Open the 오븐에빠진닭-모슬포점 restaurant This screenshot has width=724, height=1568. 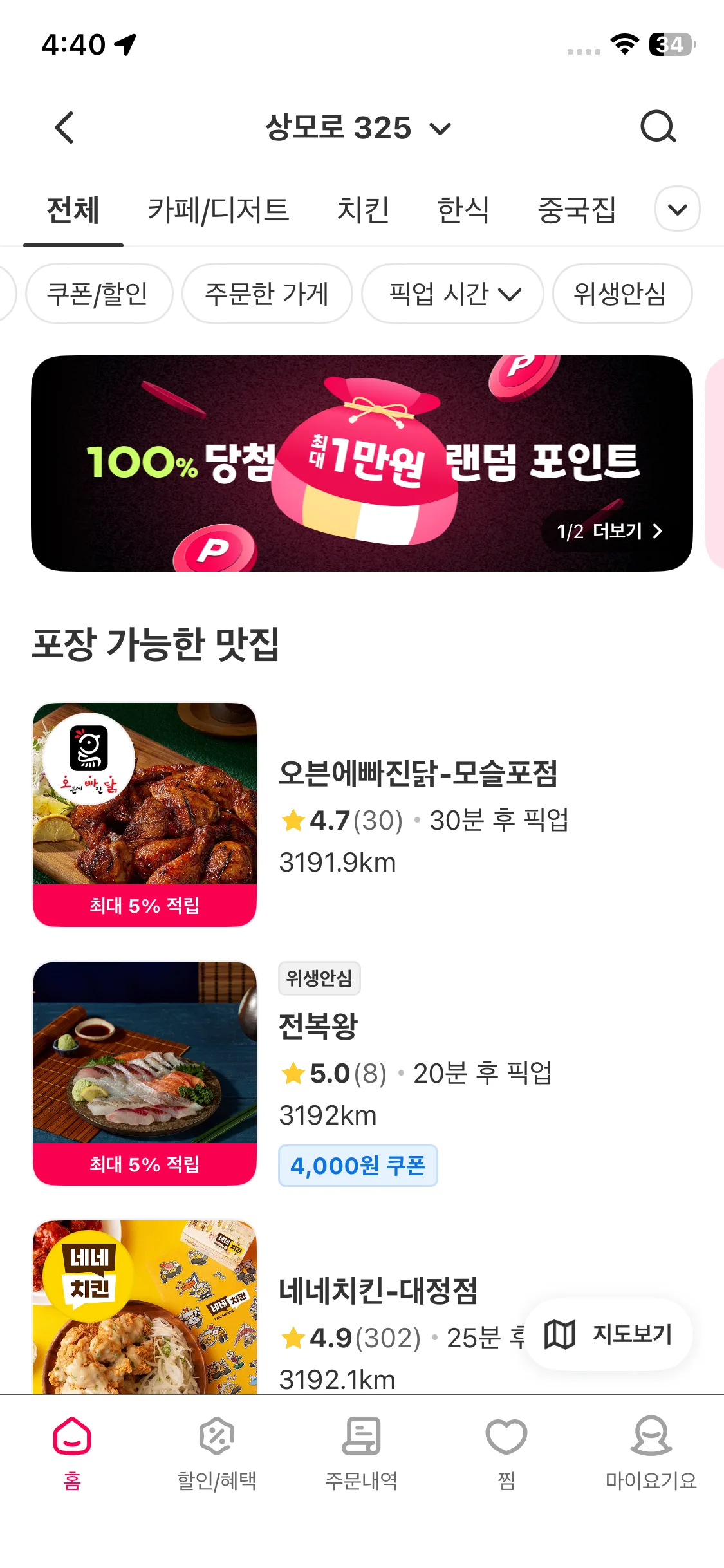point(417,774)
